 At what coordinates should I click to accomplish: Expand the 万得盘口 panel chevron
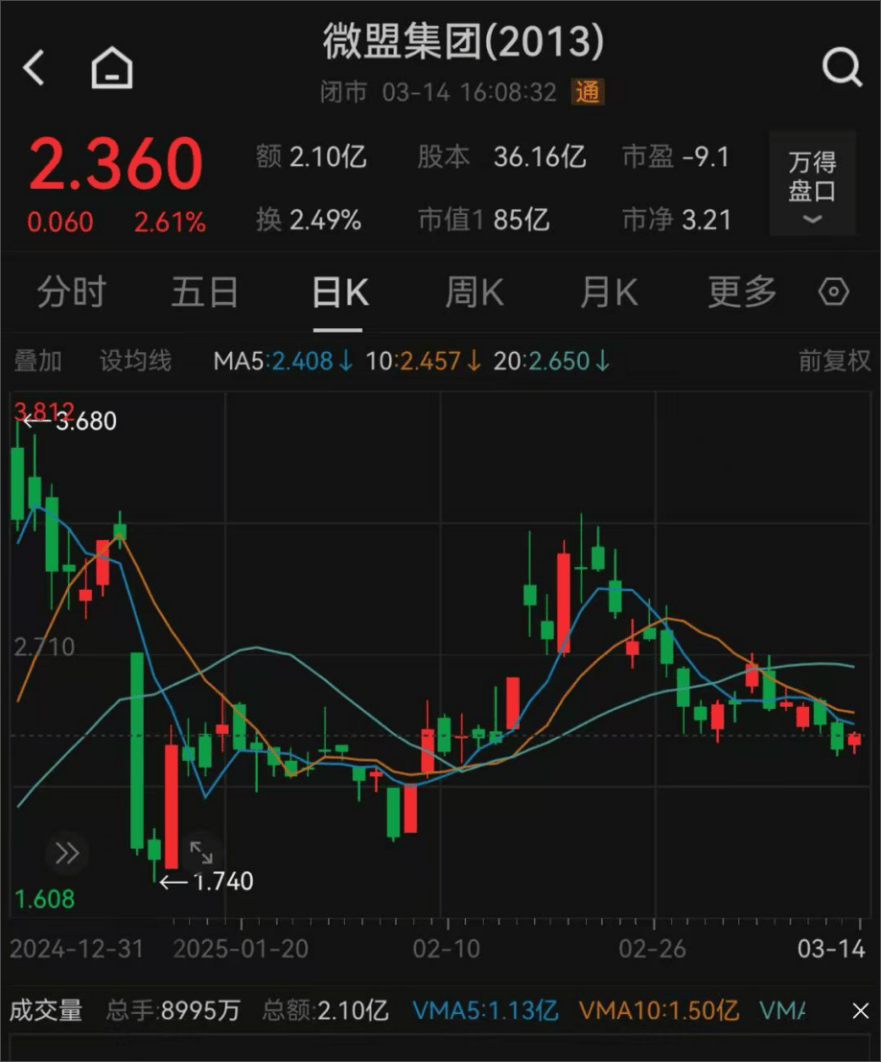click(812, 219)
